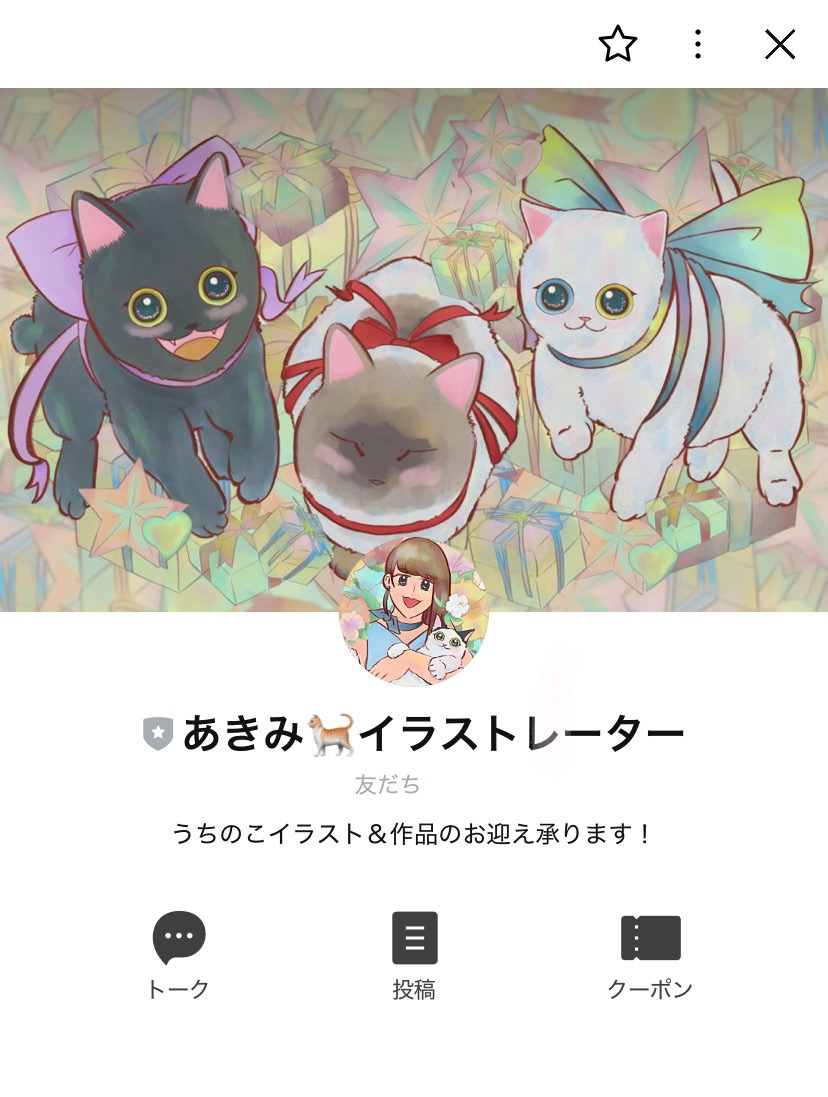Open the three-dot overflow menu
This screenshot has width=828, height=1097.
coord(698,44)
